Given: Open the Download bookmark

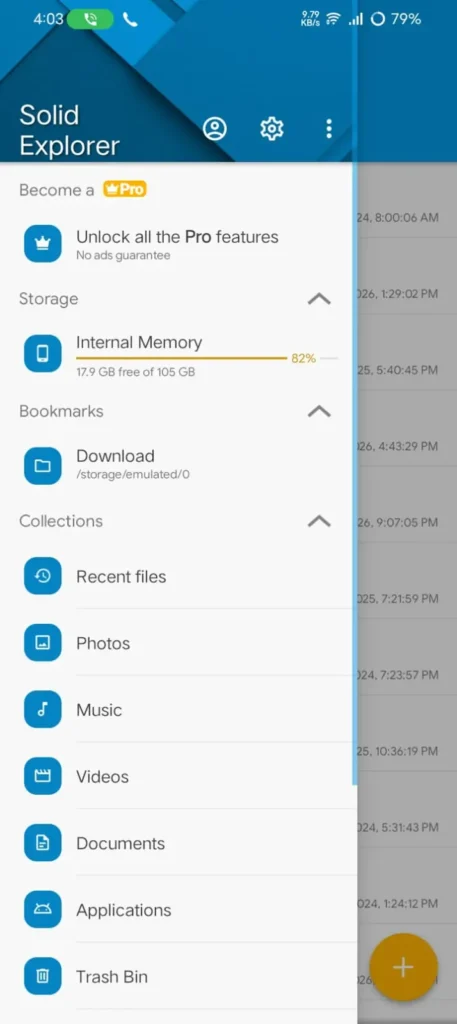Looking at the screenshot, I should tap(178, 465).
